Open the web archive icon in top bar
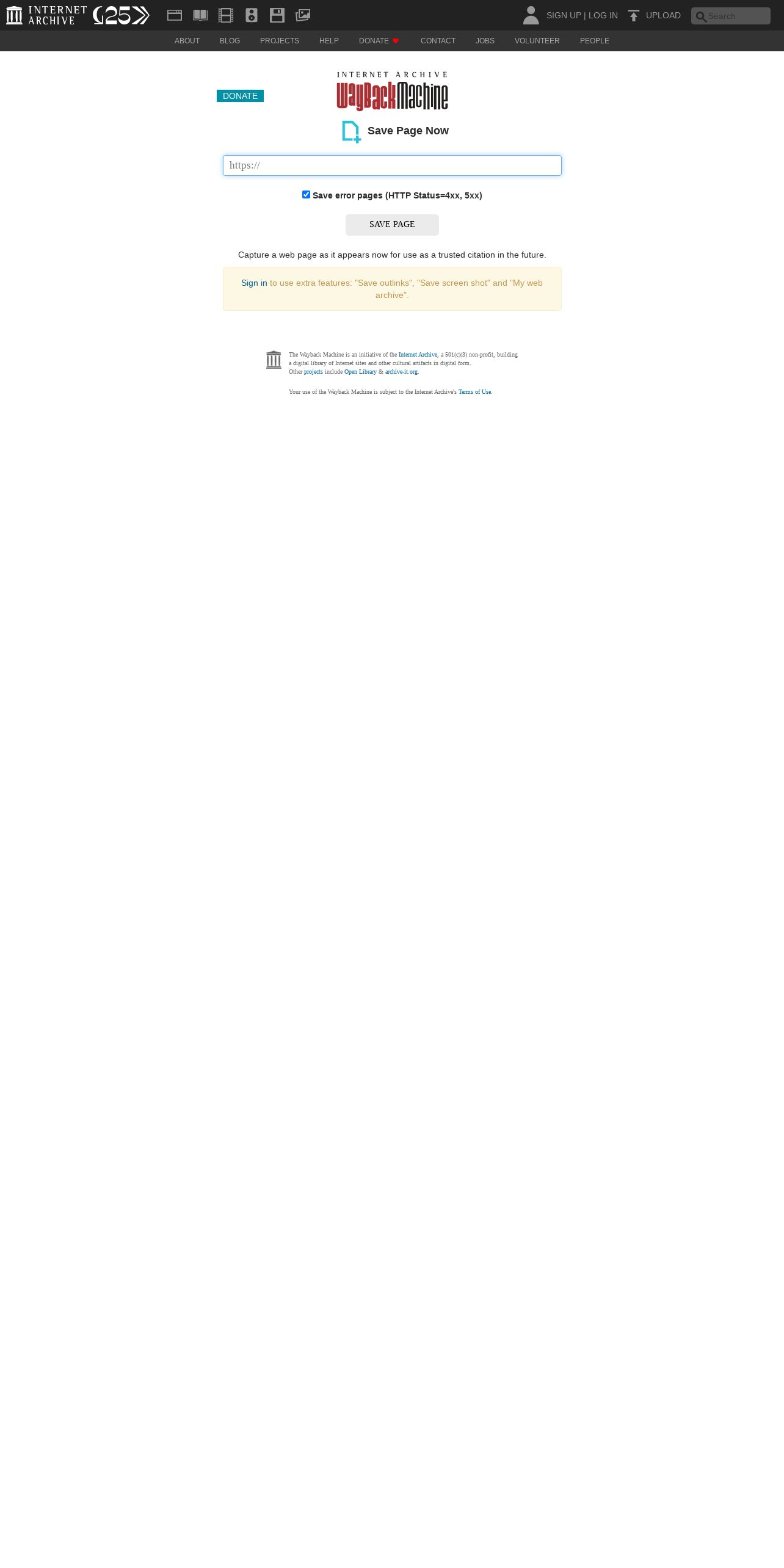Viewport: 784px width, 1568px height. coord(175,15)
